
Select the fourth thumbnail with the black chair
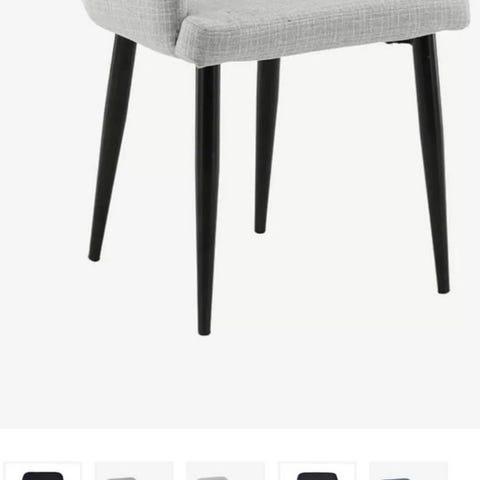317,471
